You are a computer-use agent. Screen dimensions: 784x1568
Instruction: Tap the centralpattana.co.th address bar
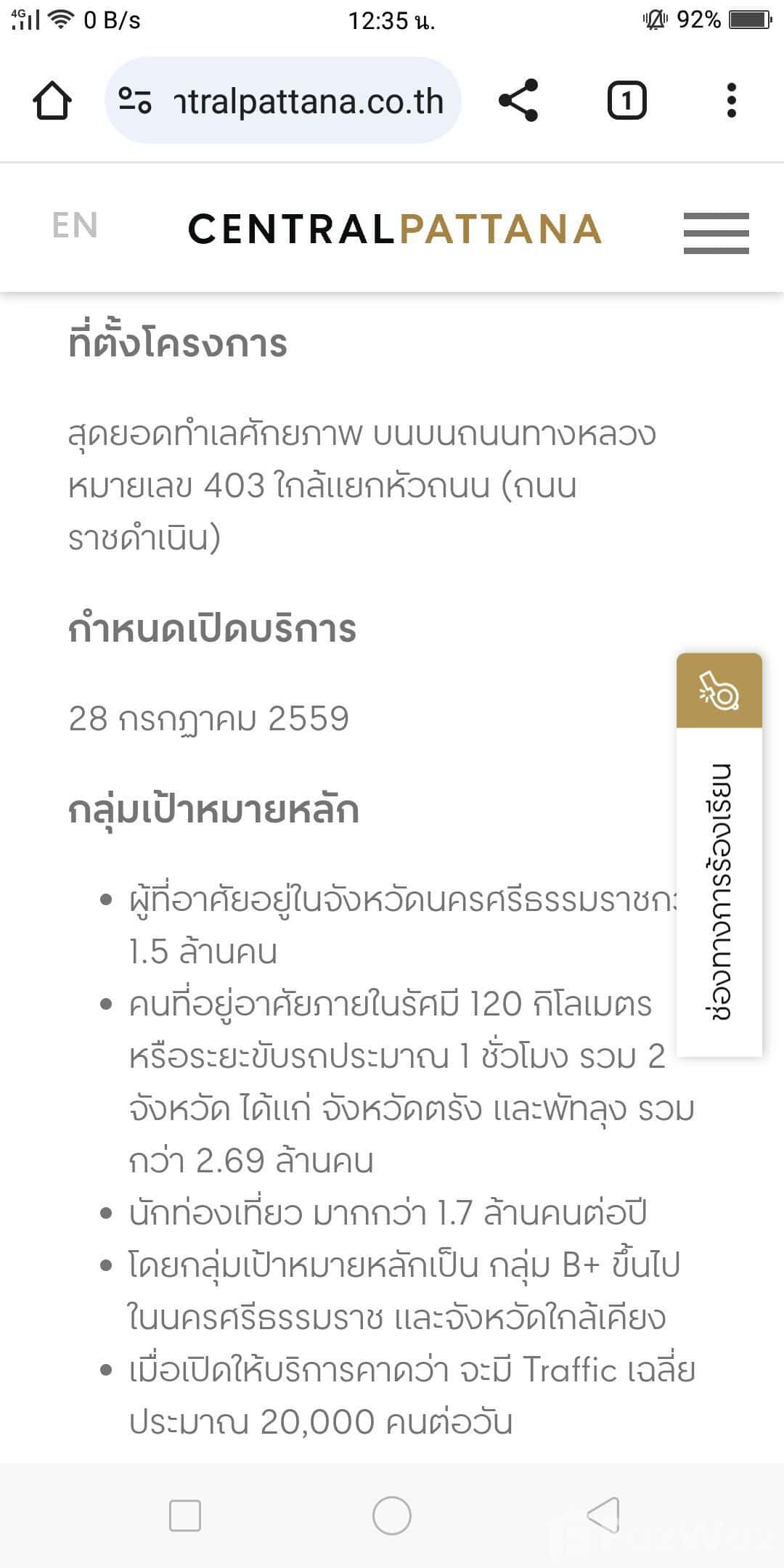point(308,101)
